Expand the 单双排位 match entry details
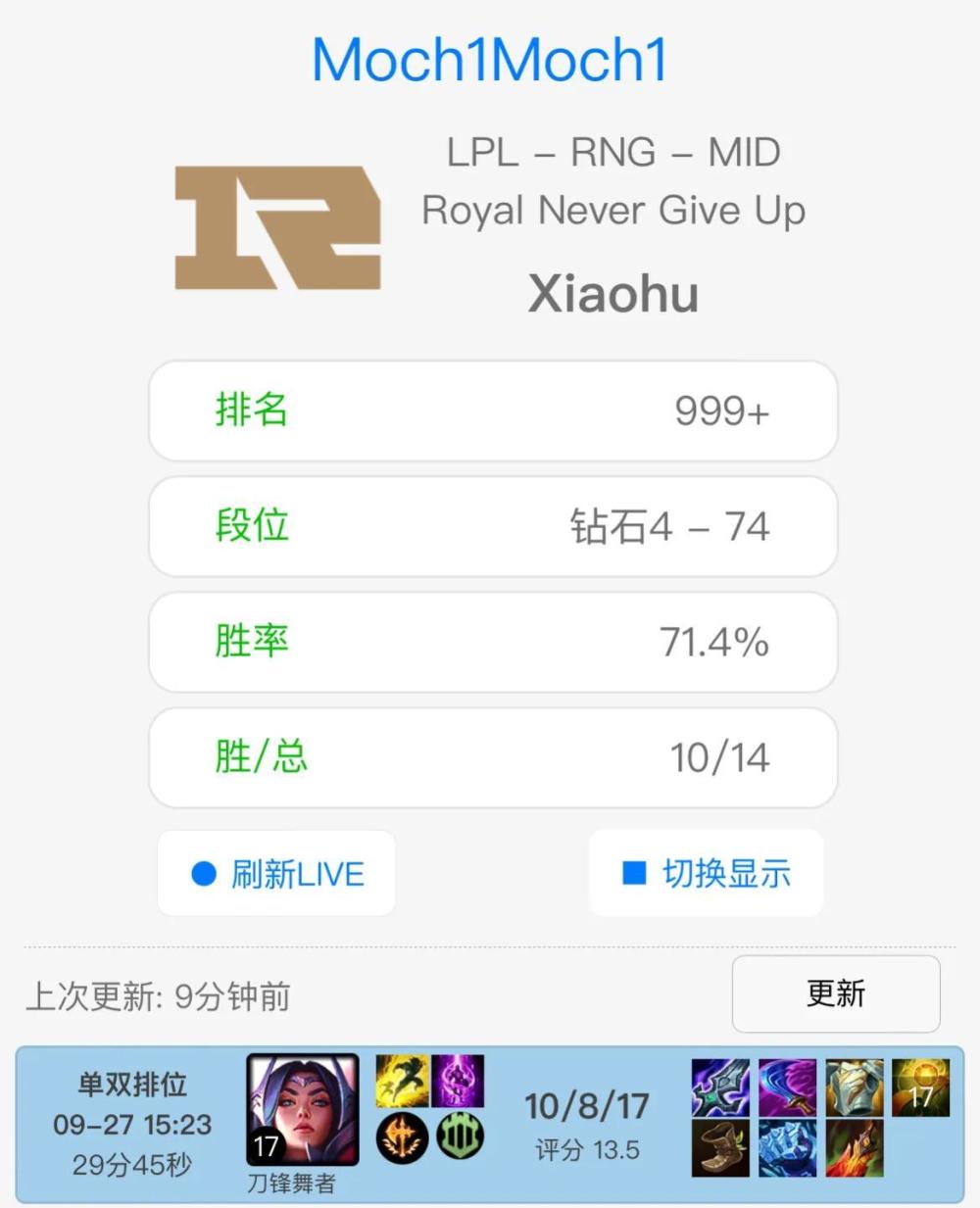The height and width of the screenshot is (1208, 980). [x=130, y=1086]
